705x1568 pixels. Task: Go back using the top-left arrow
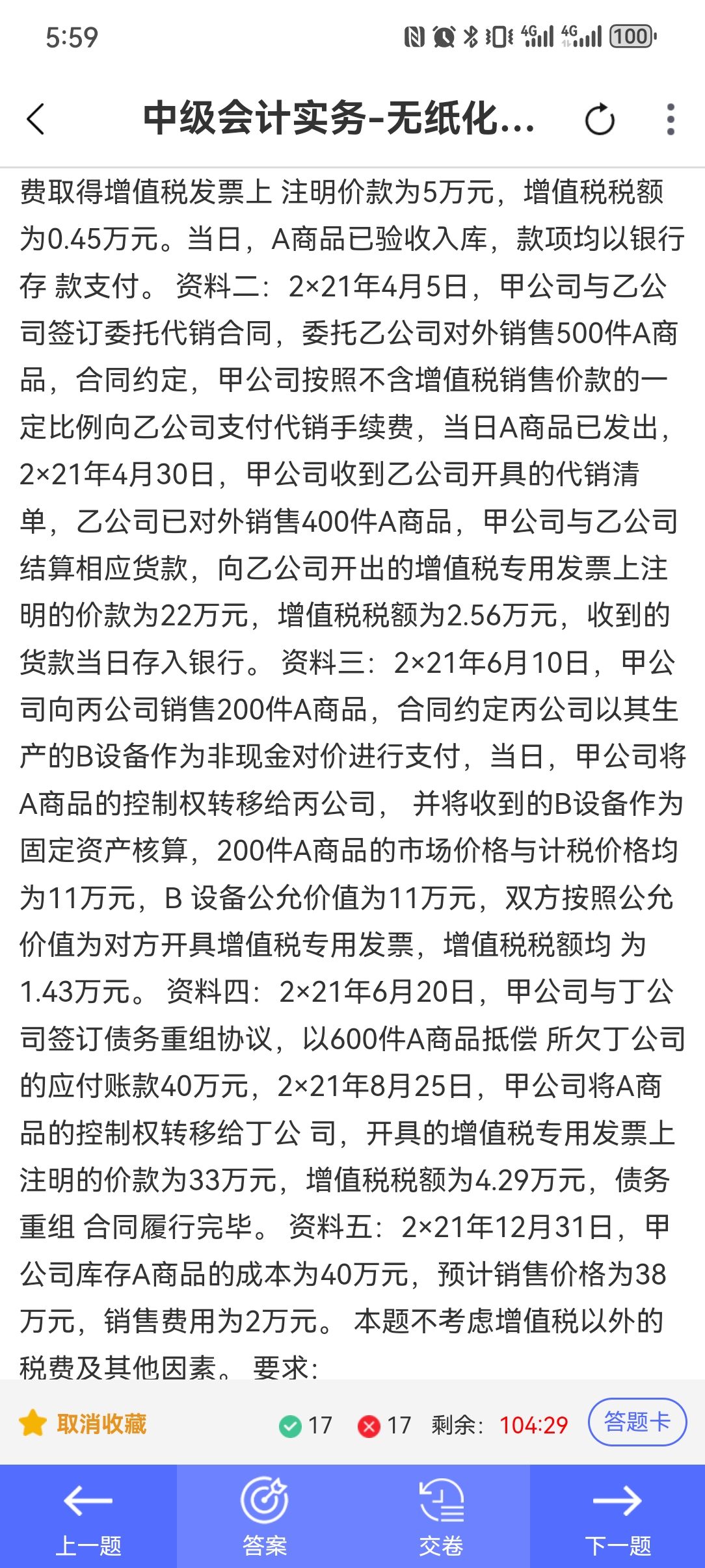pos(36,120)
